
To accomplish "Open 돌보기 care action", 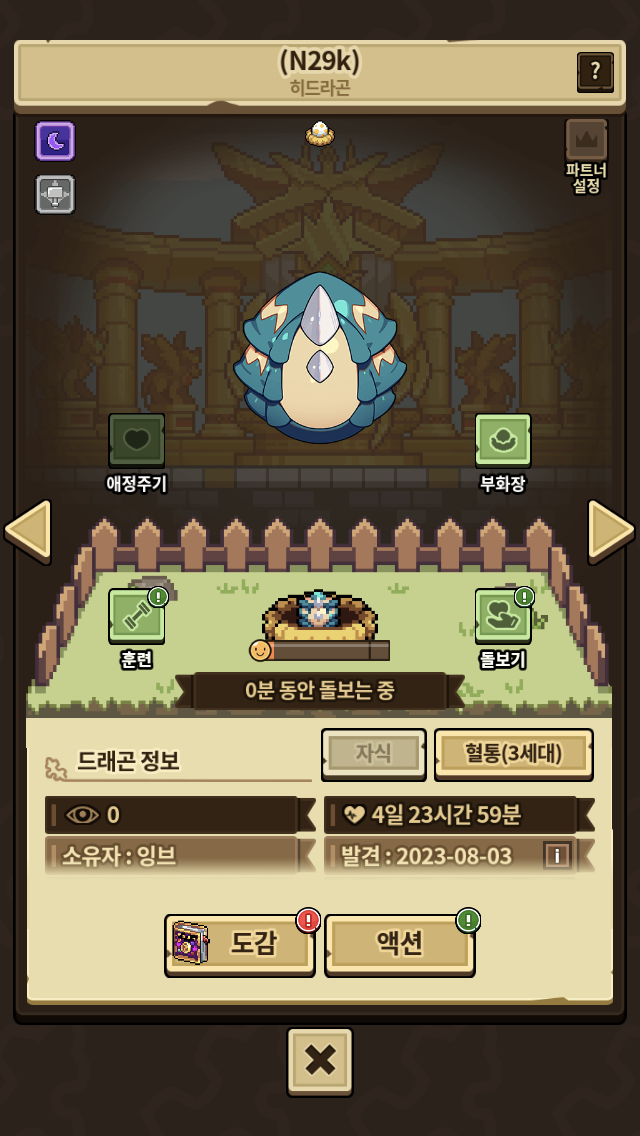I will pyautogui.click(x=502, y=616).
